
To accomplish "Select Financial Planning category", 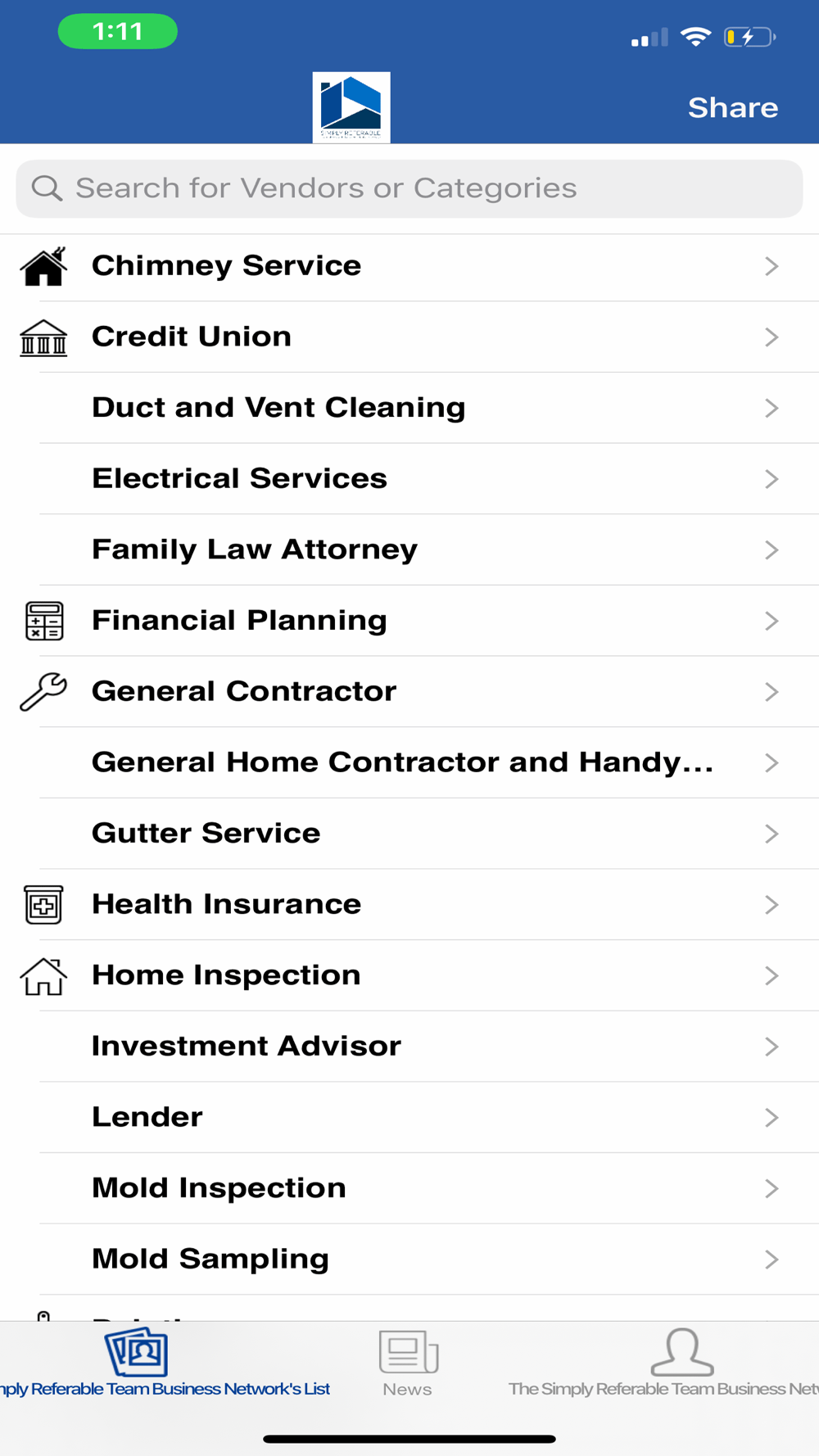I will click(x=409, y=621).
